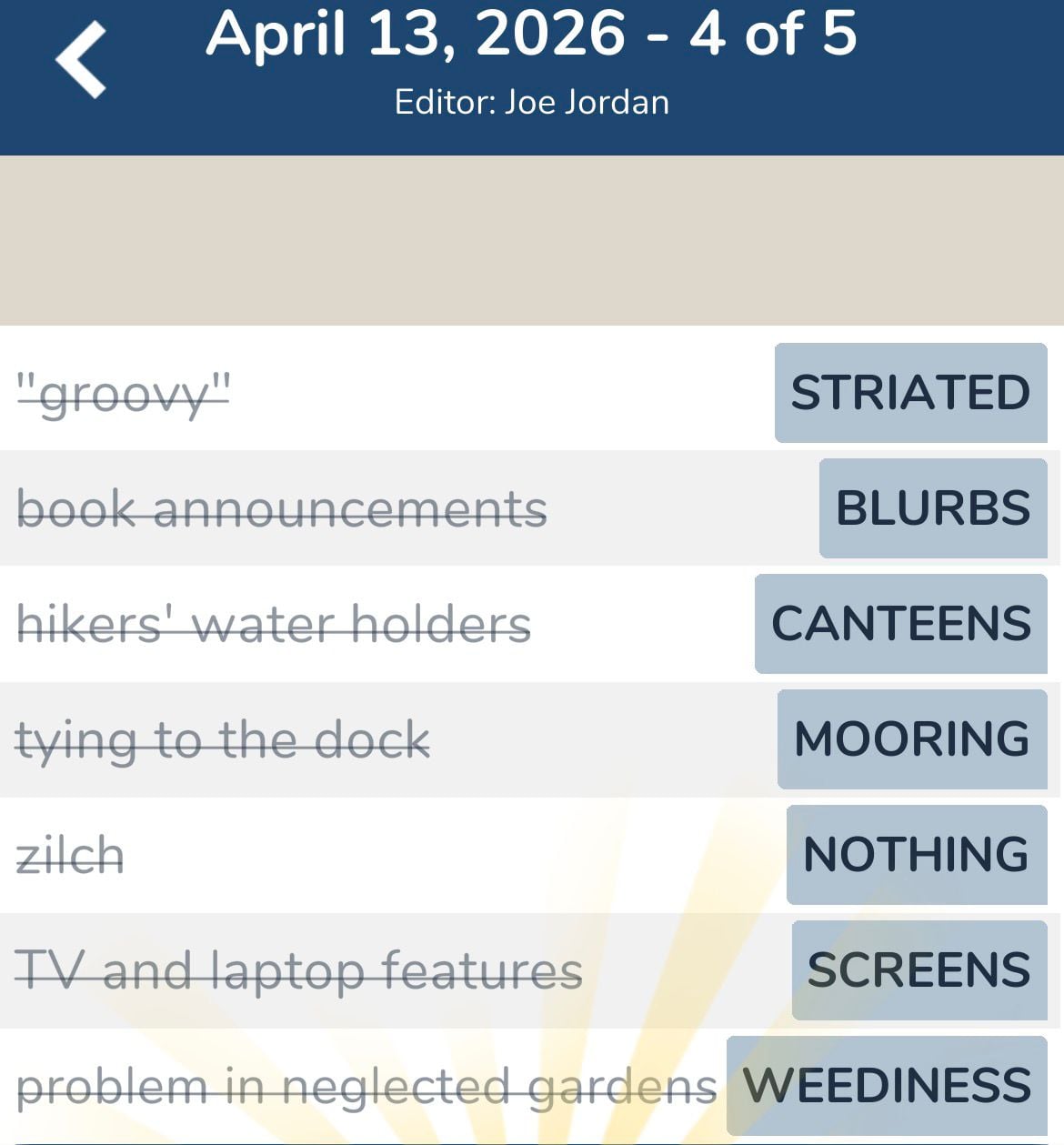Select the MOORING answer tile
The height and width of the screenshot is (1145, 1064).
click(x=912, y=739)
